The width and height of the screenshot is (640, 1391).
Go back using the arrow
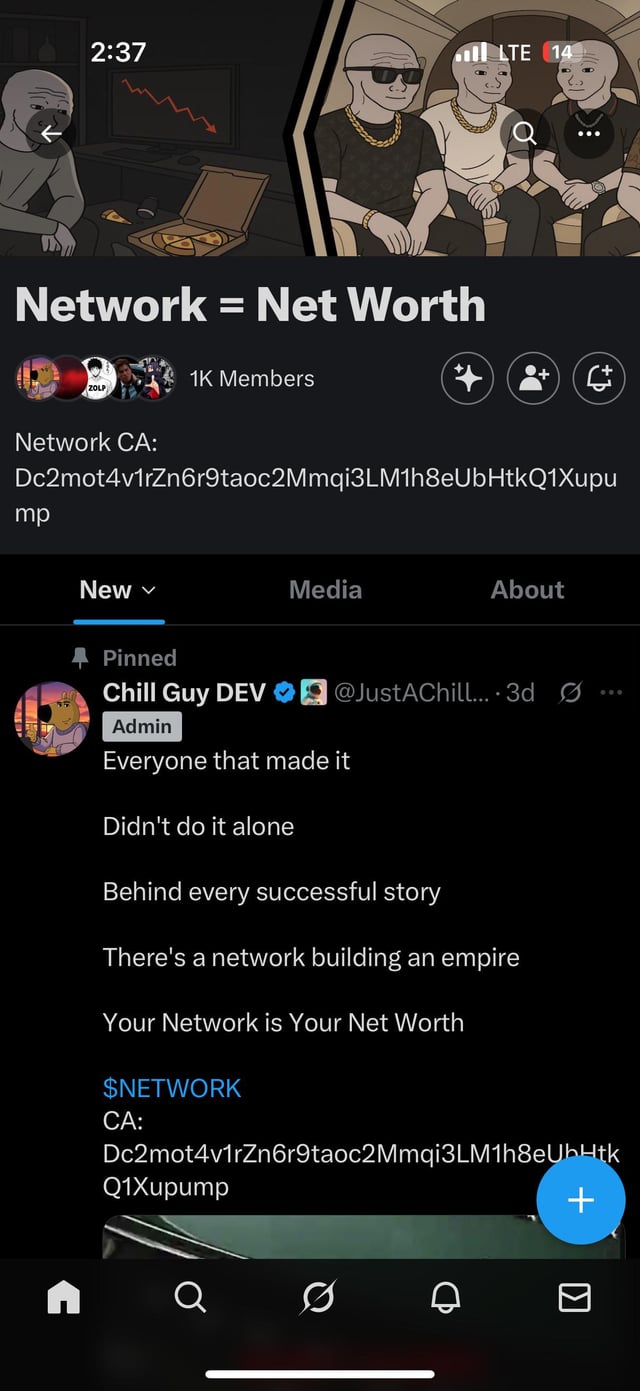tap(51, 134)
